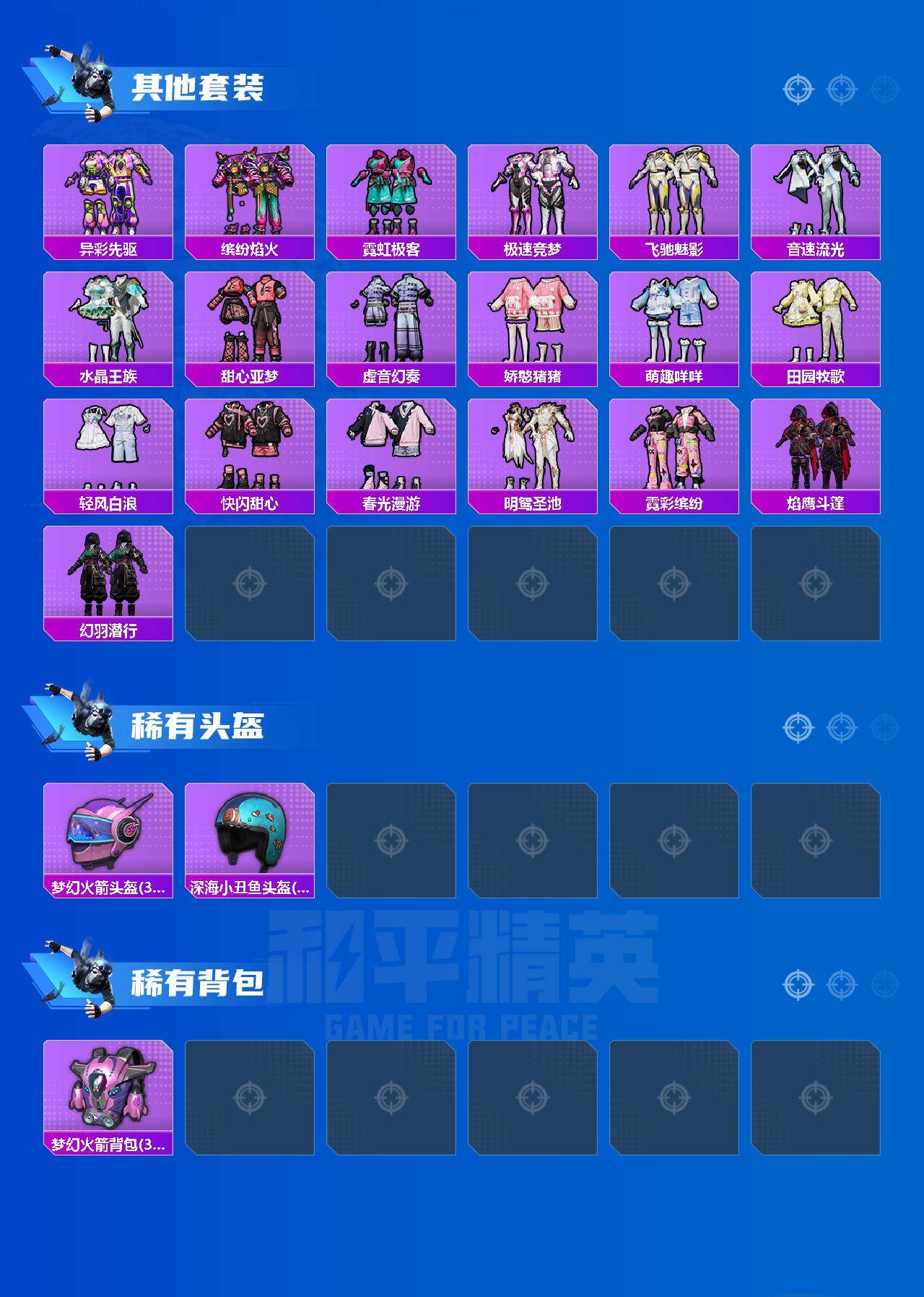Viewport: 924px width, 1297px height.
Task: Toggle the first crosshair indicator beside 其他套装
Action: (x=797, y=90)
